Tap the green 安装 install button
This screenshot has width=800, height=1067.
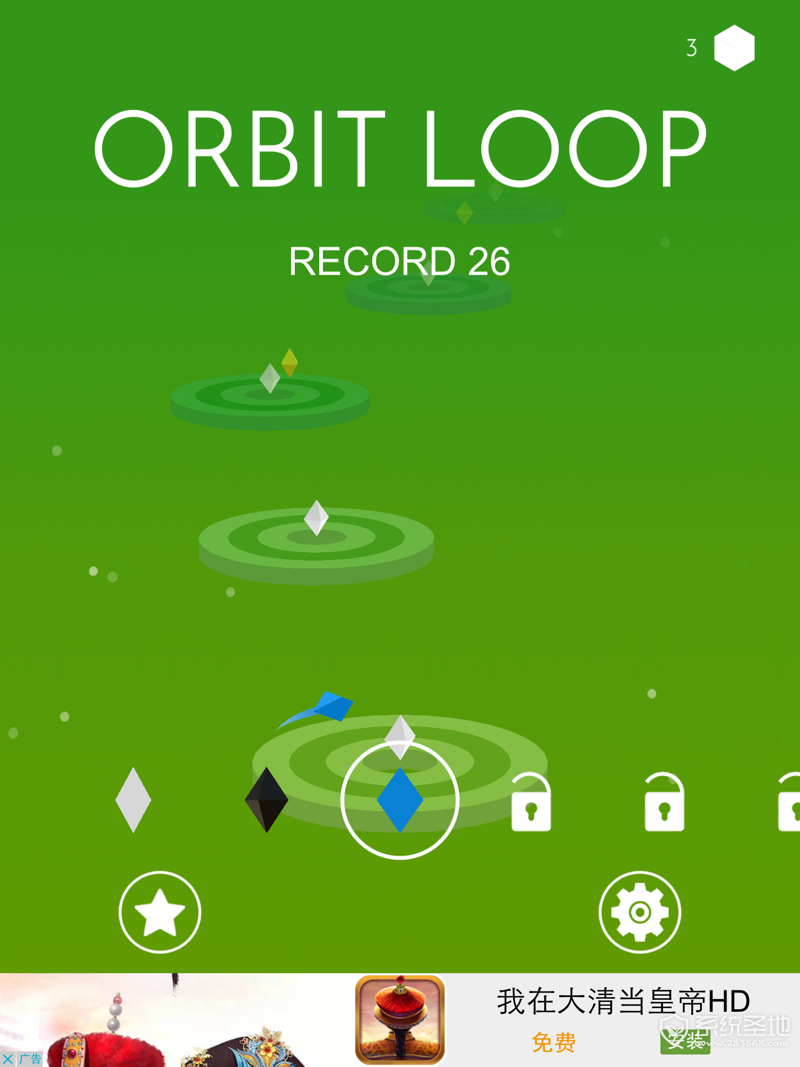point(686,1042)
